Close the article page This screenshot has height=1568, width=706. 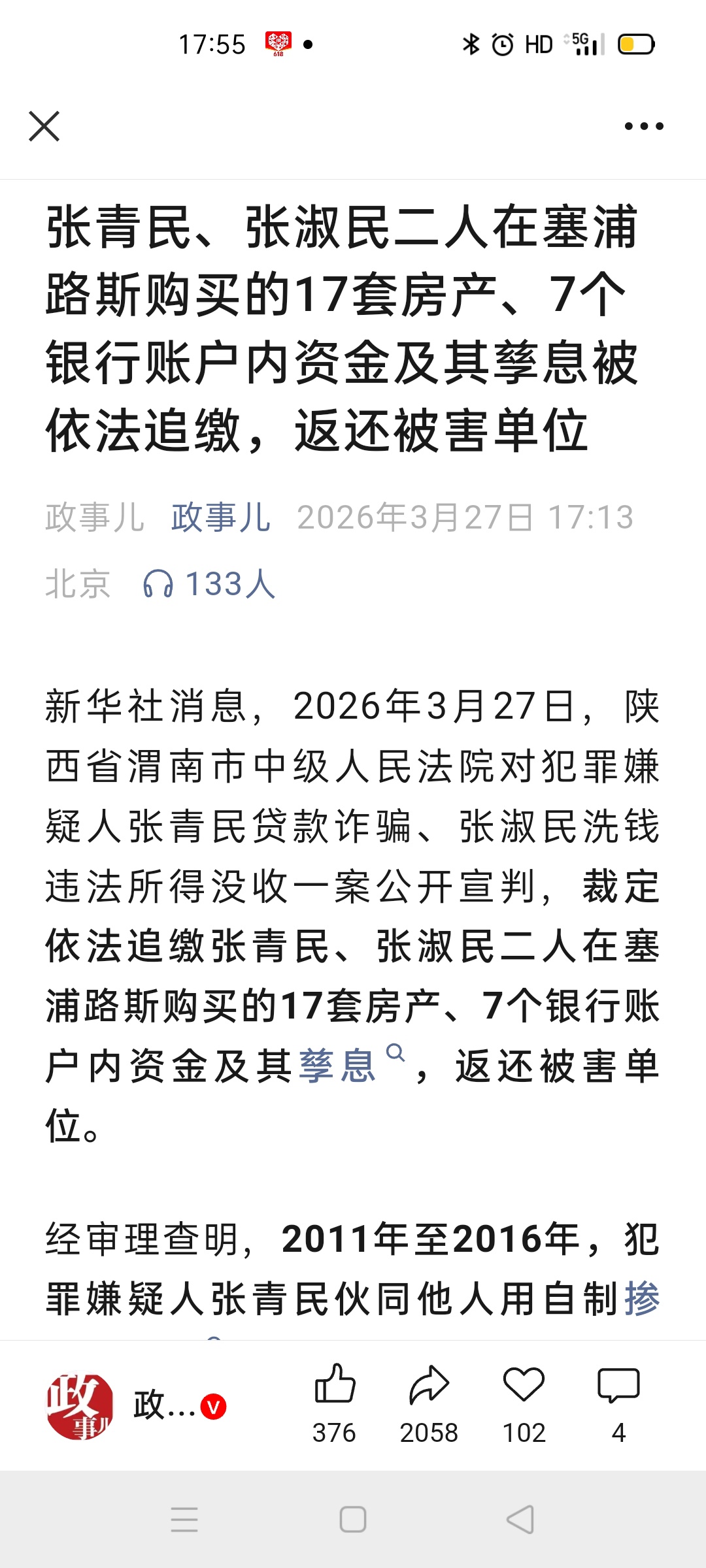coord(44,126)
